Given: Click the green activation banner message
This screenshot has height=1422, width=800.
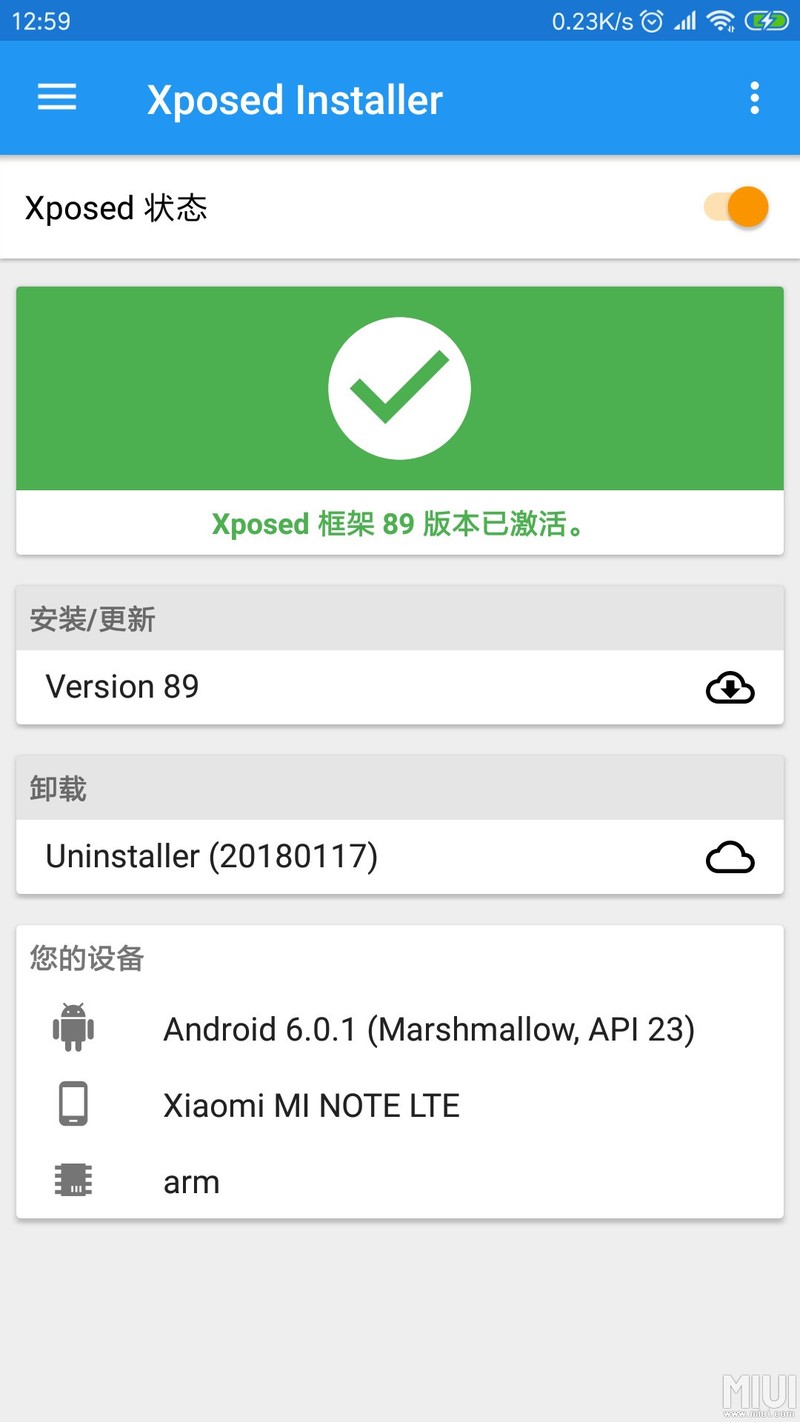Looking at the screenshot, I should (400, 524).
